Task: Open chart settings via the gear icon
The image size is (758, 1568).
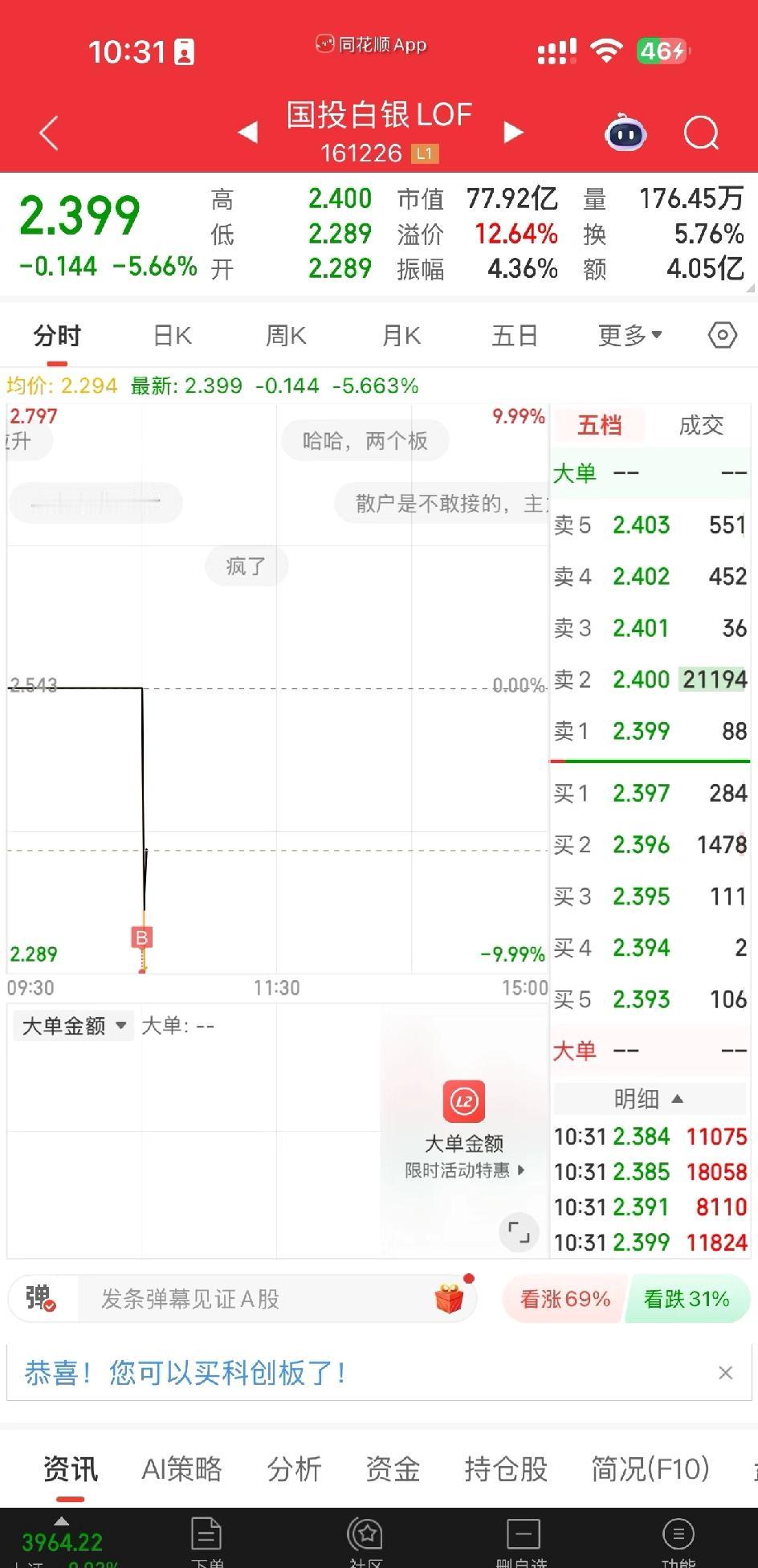Action: coord(721,334)
